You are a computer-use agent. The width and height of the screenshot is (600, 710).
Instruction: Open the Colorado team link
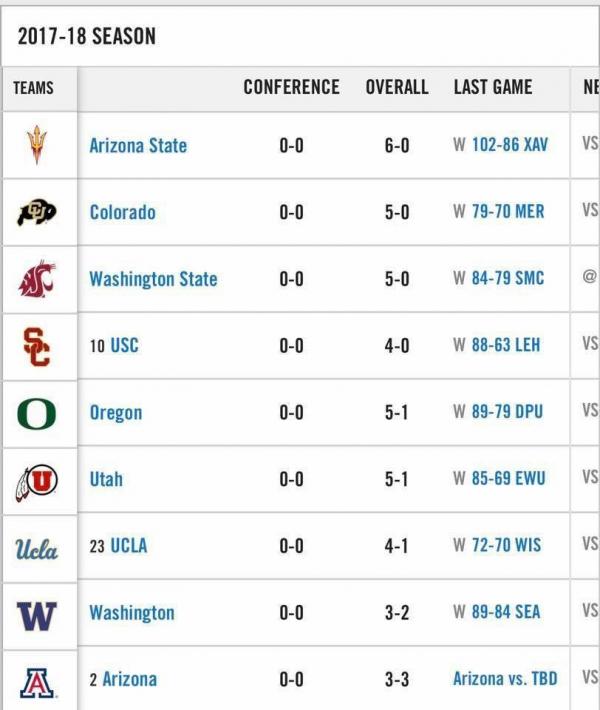pos(122,212)
